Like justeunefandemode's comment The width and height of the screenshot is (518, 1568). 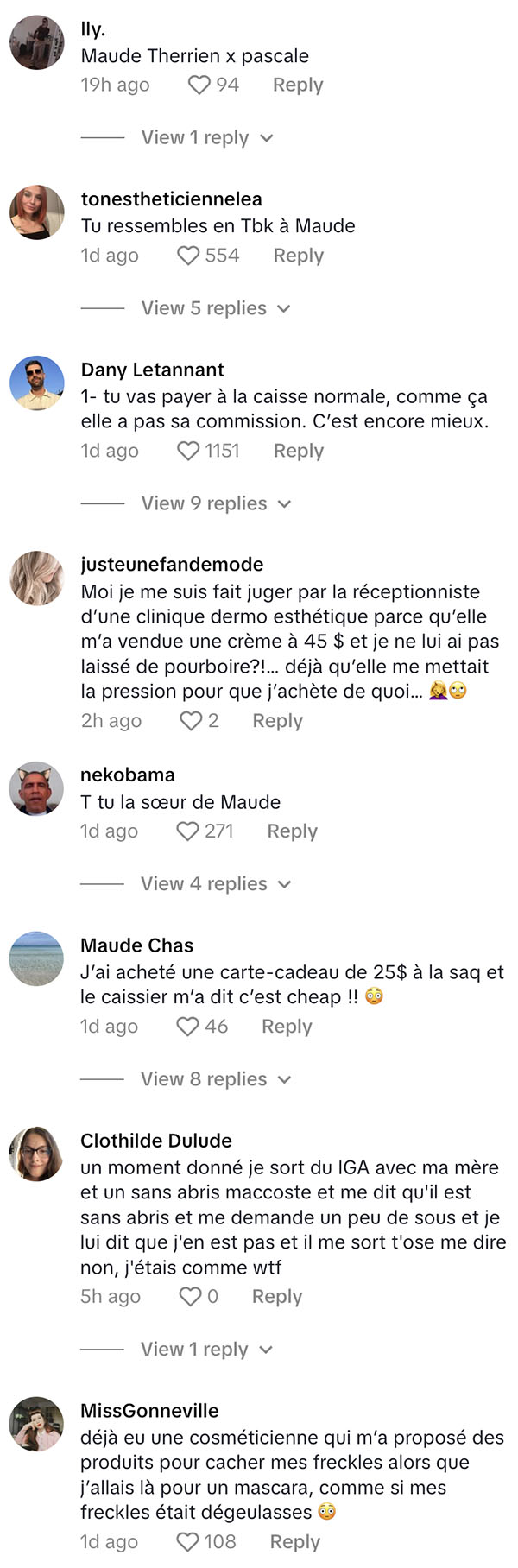pyautogui.click(x=191, y=721)
